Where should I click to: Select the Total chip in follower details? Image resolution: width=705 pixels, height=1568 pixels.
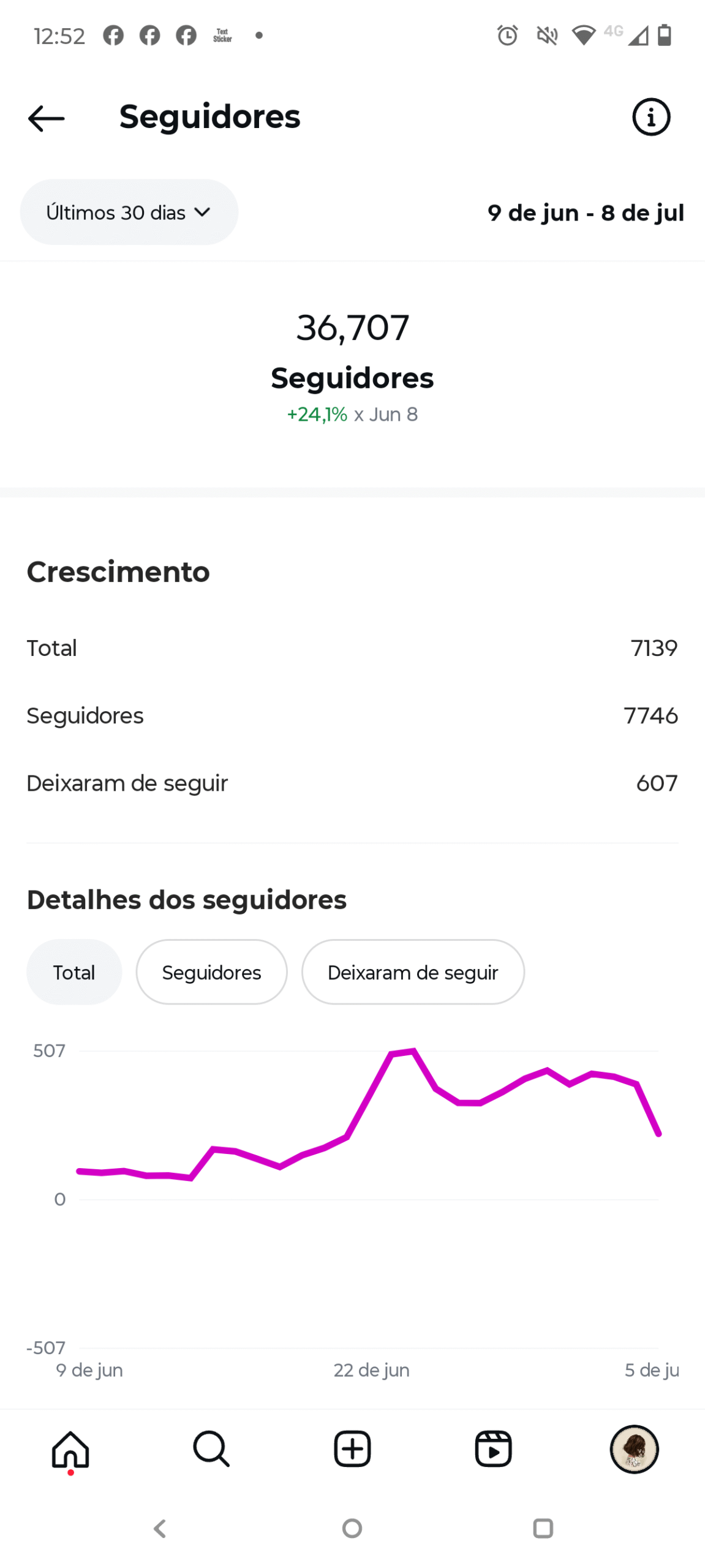74,971
